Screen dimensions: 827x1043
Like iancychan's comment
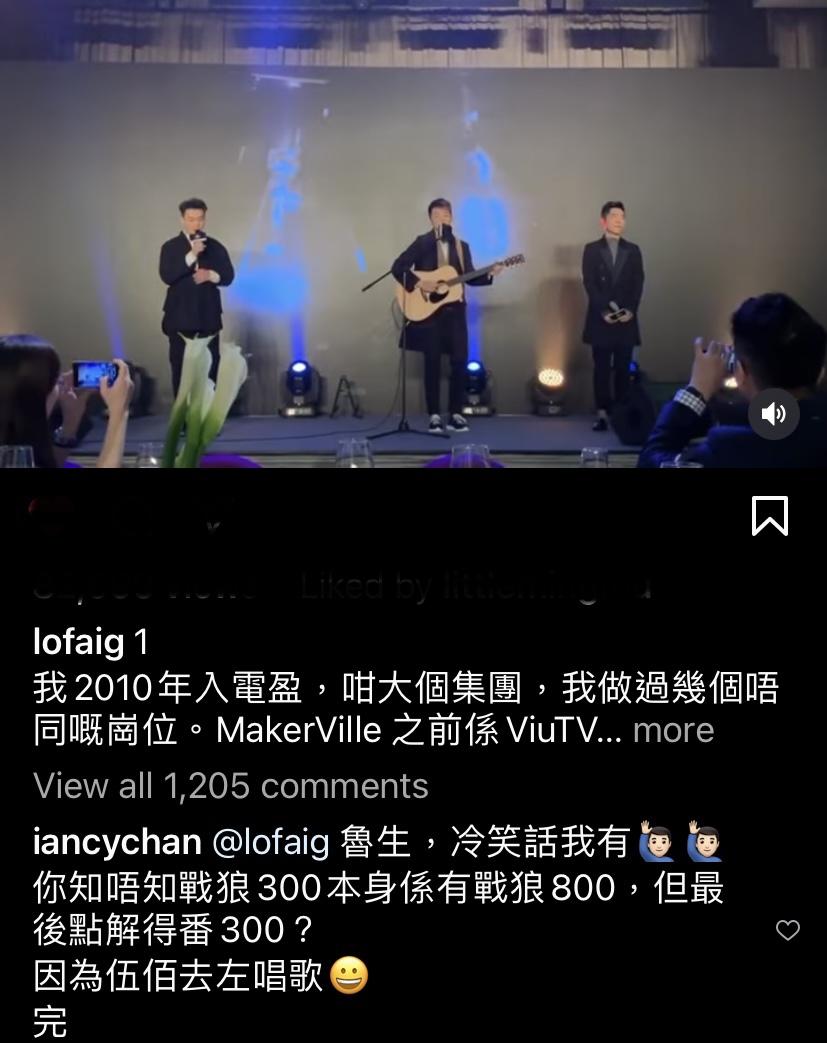click(x=788, y=931)
